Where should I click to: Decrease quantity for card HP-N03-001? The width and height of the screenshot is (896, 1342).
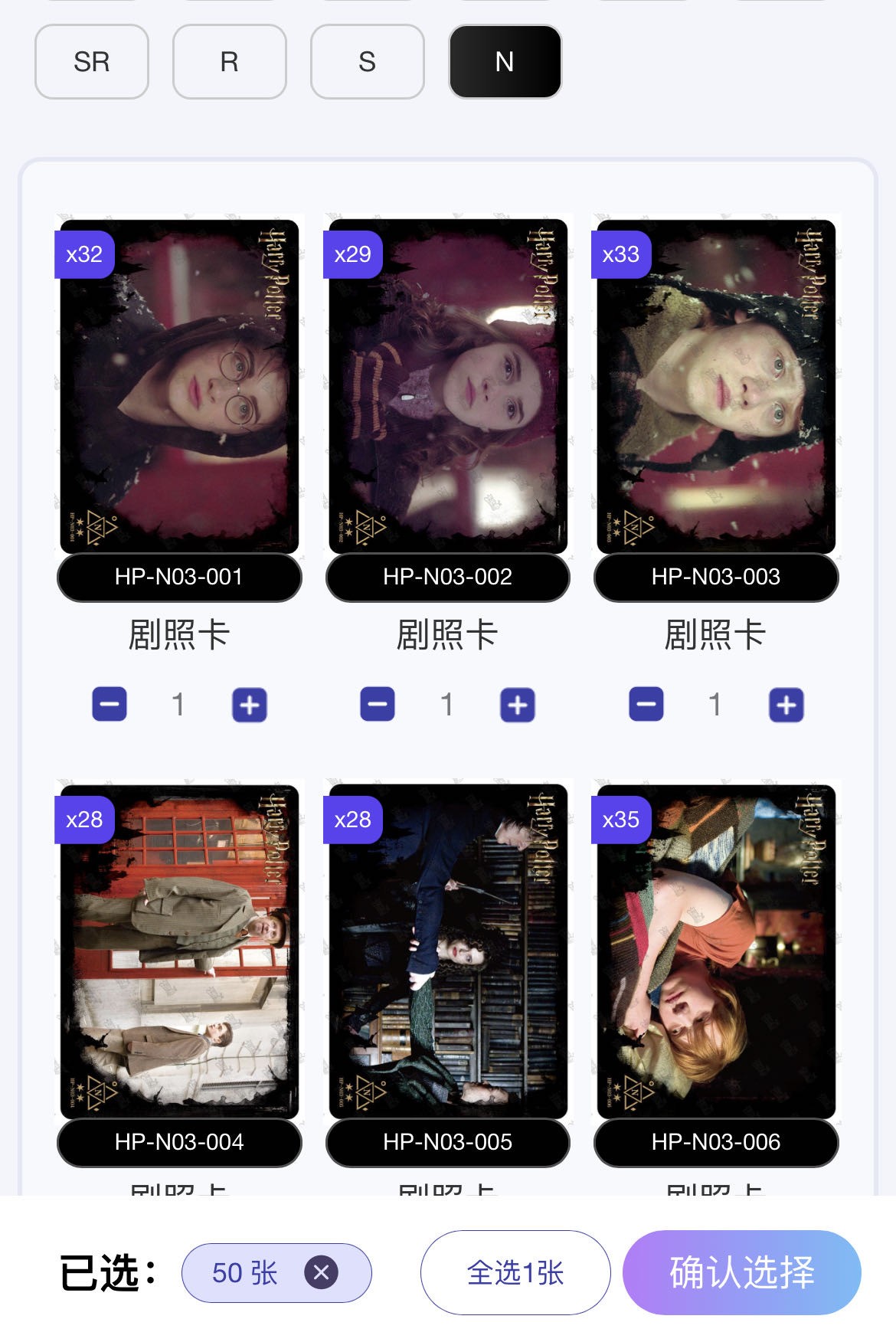click(110, 704)
